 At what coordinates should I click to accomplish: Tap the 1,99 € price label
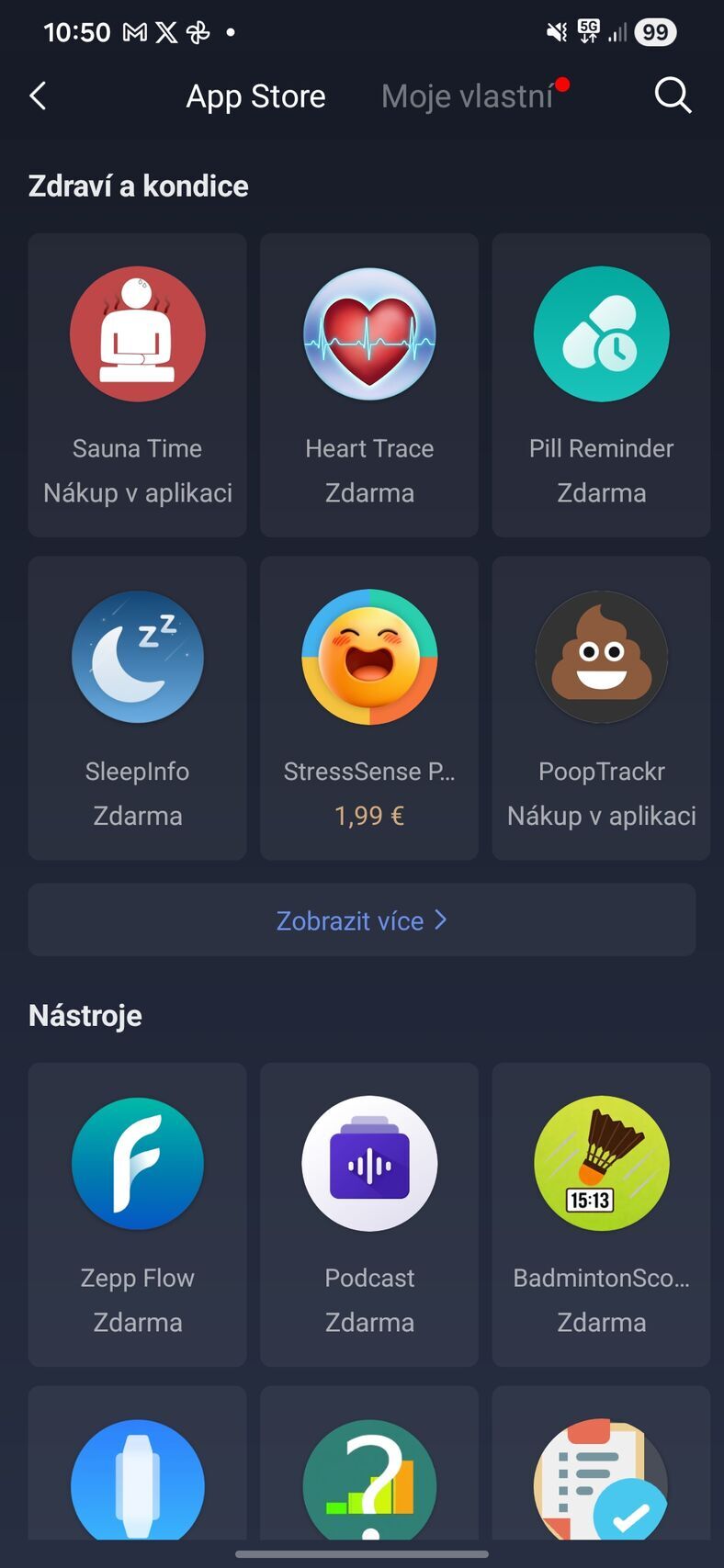(368, 815)
